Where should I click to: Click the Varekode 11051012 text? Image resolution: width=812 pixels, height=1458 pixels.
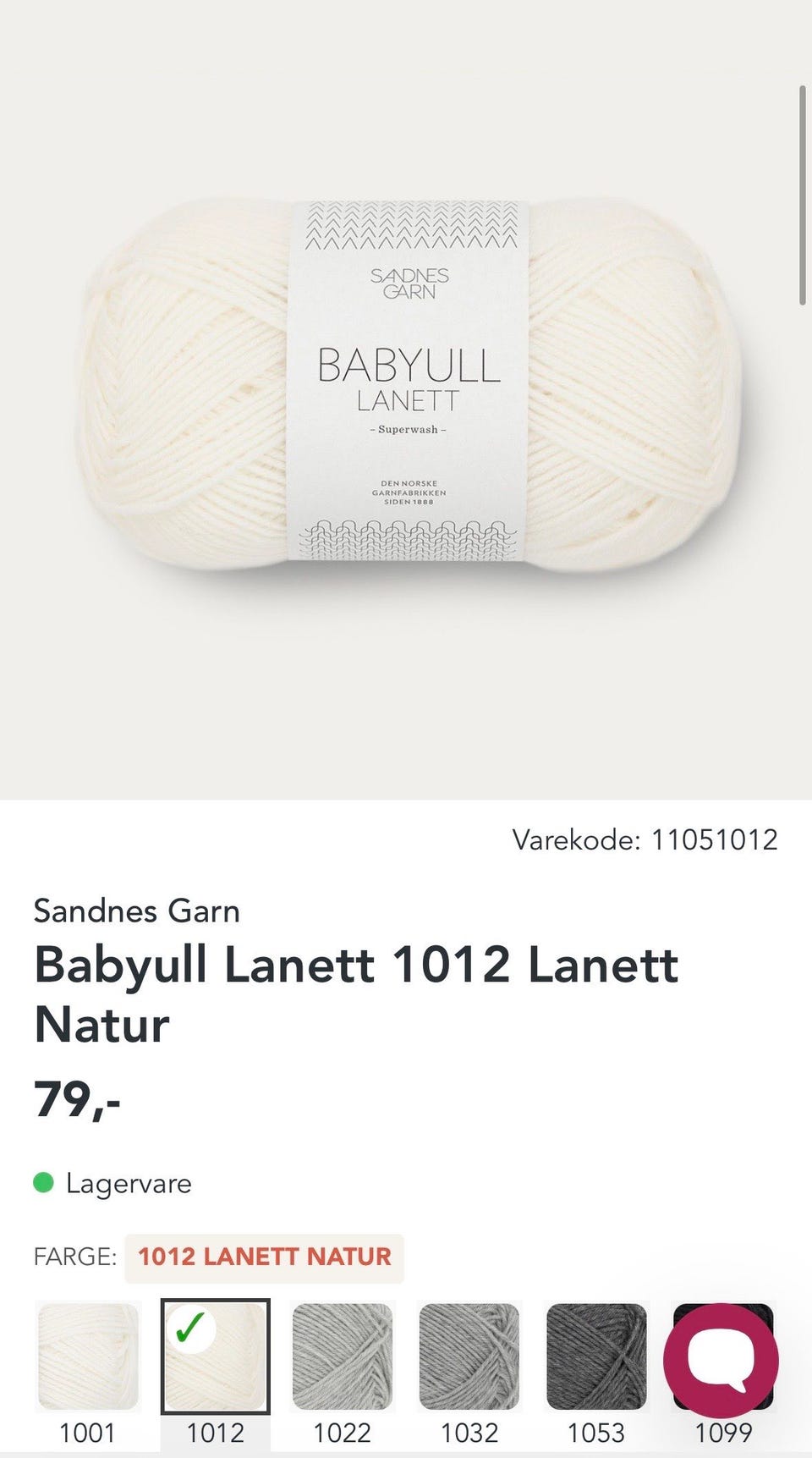pos(645,840)
